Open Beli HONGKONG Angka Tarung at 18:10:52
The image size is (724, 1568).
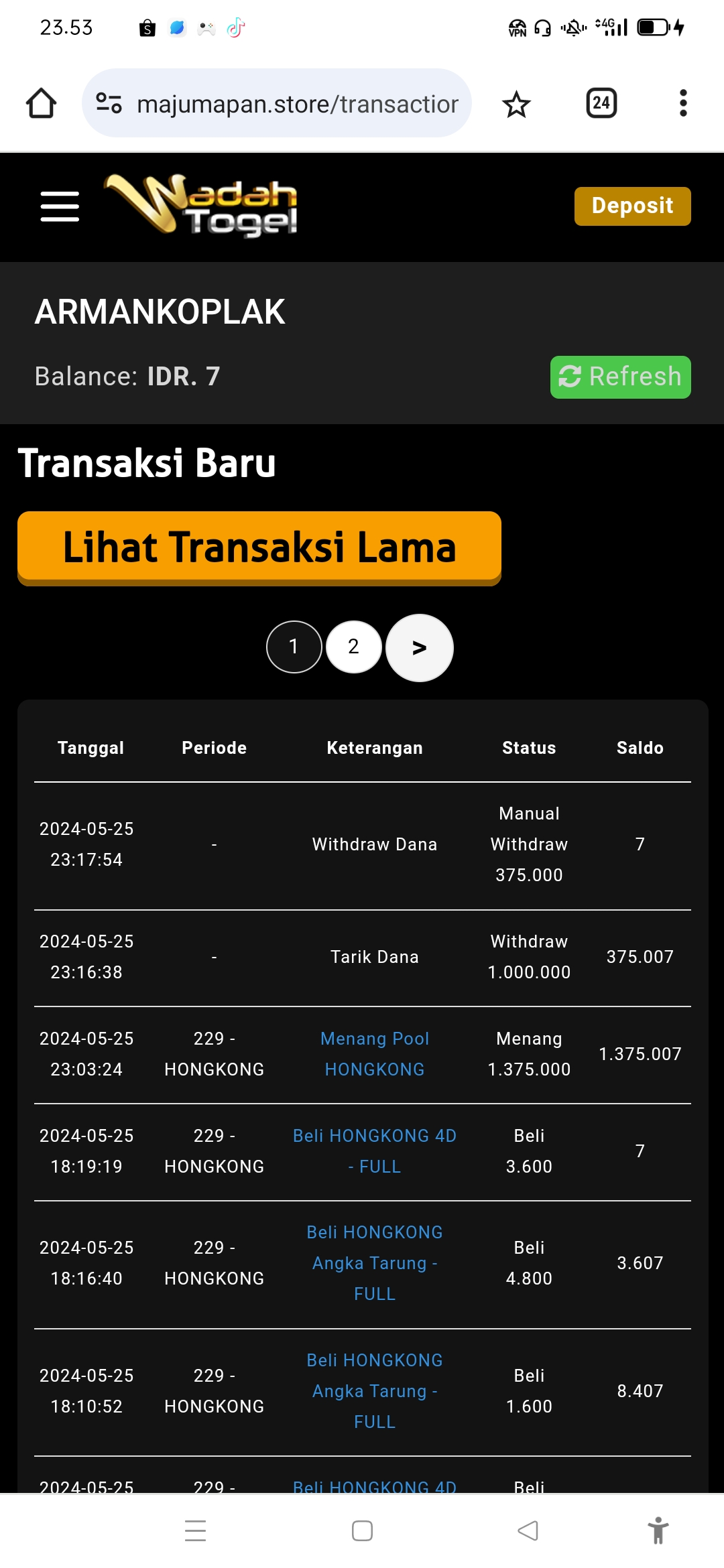tap(374, 1391)
